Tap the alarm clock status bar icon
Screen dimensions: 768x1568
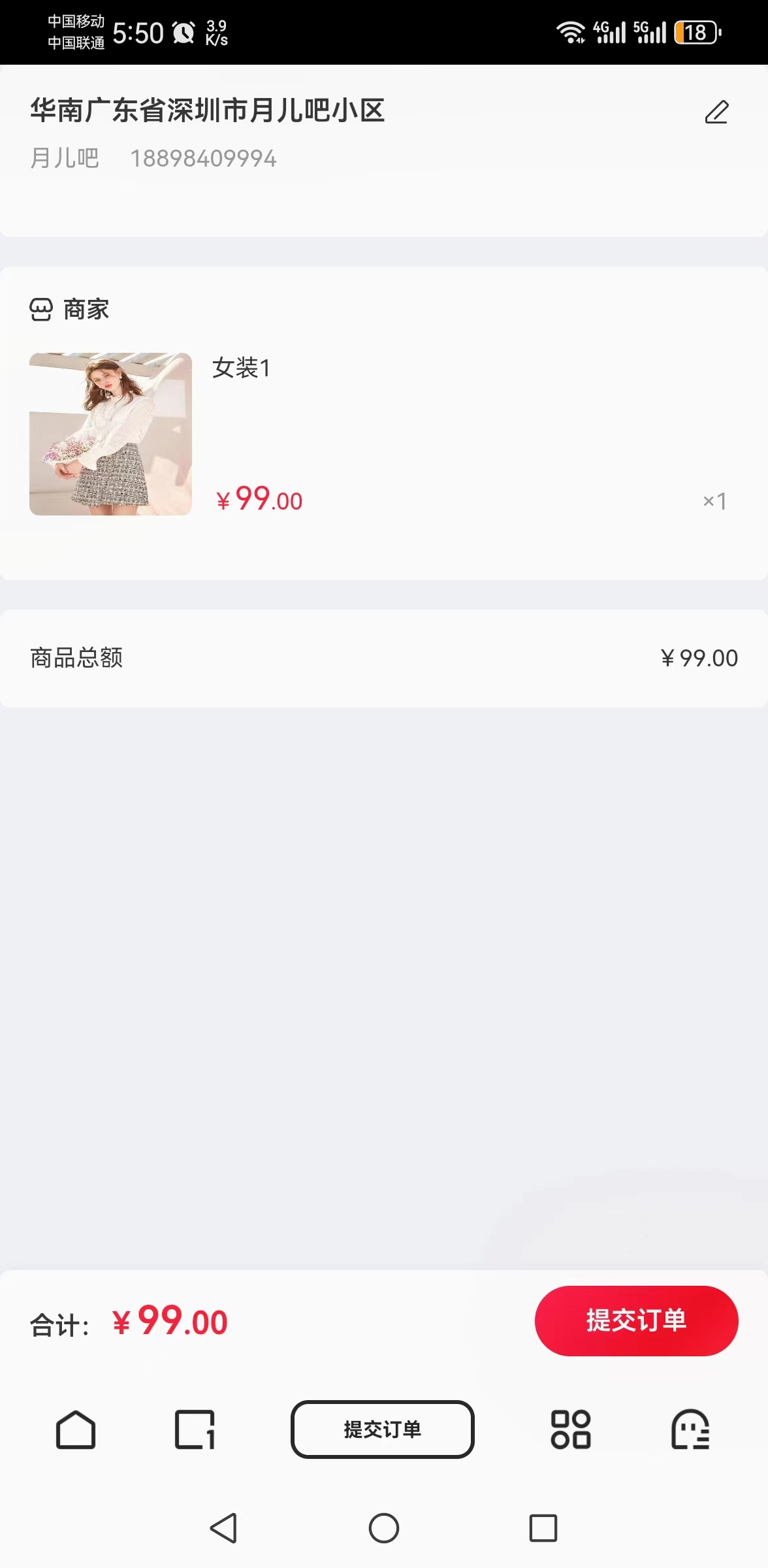[x=182, y=30]
